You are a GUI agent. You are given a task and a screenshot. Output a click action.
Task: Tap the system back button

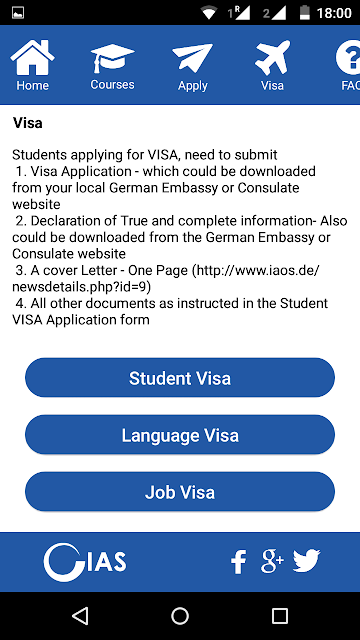point(80,616)
